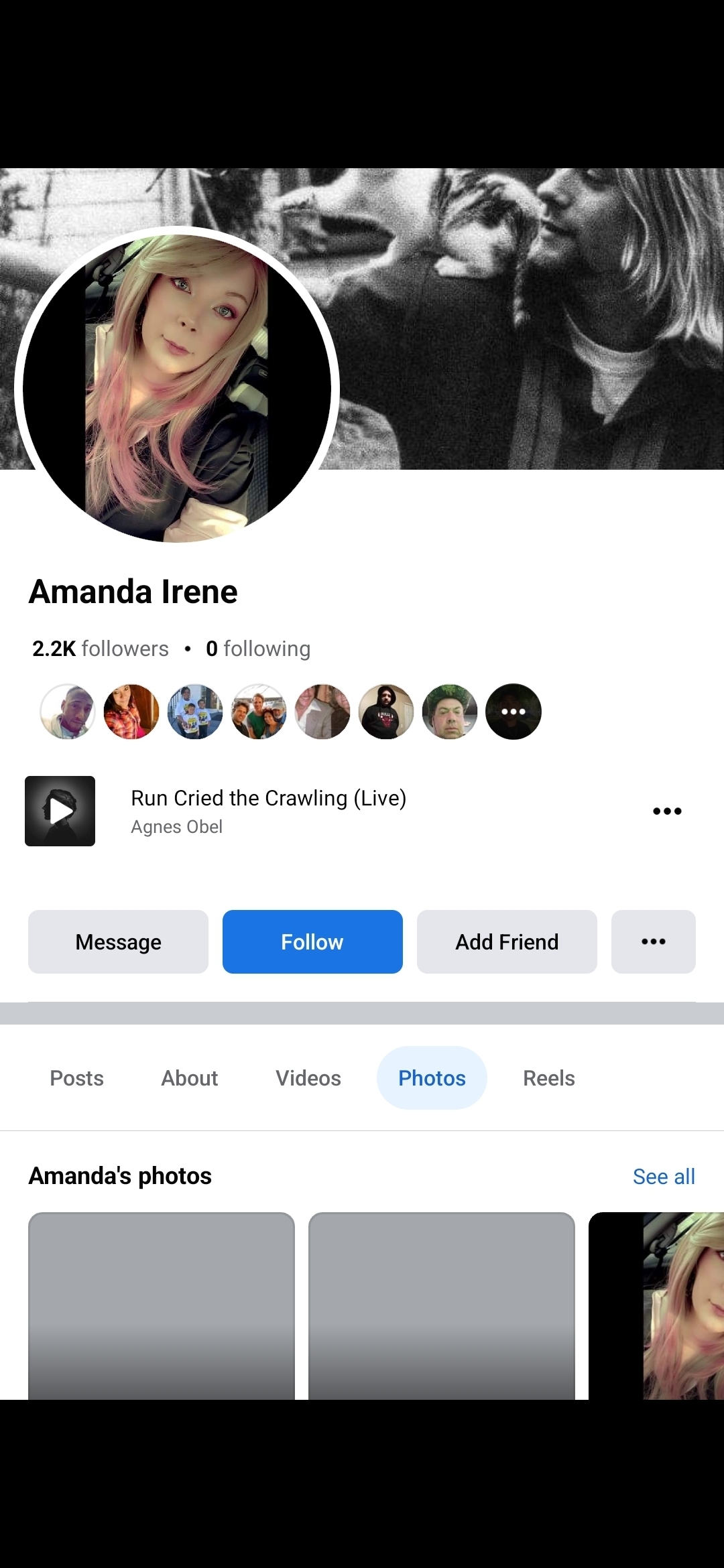This screenshot has width=724, height=1568.
Task: Follow Amanda Irene
Action: tap(312, 941)
